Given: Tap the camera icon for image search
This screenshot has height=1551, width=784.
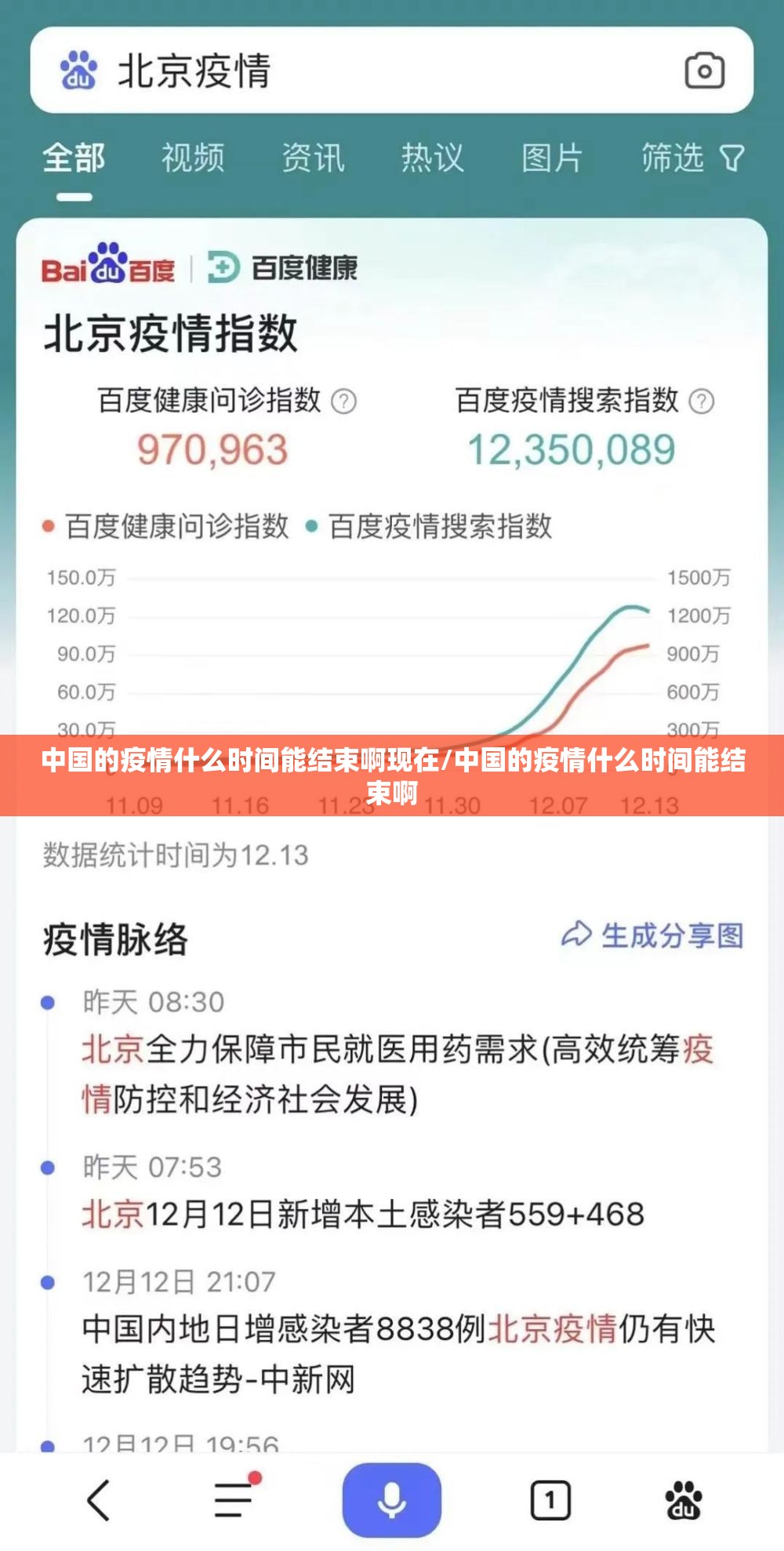Looking at the screenshot, I should (x=705, y=72).
